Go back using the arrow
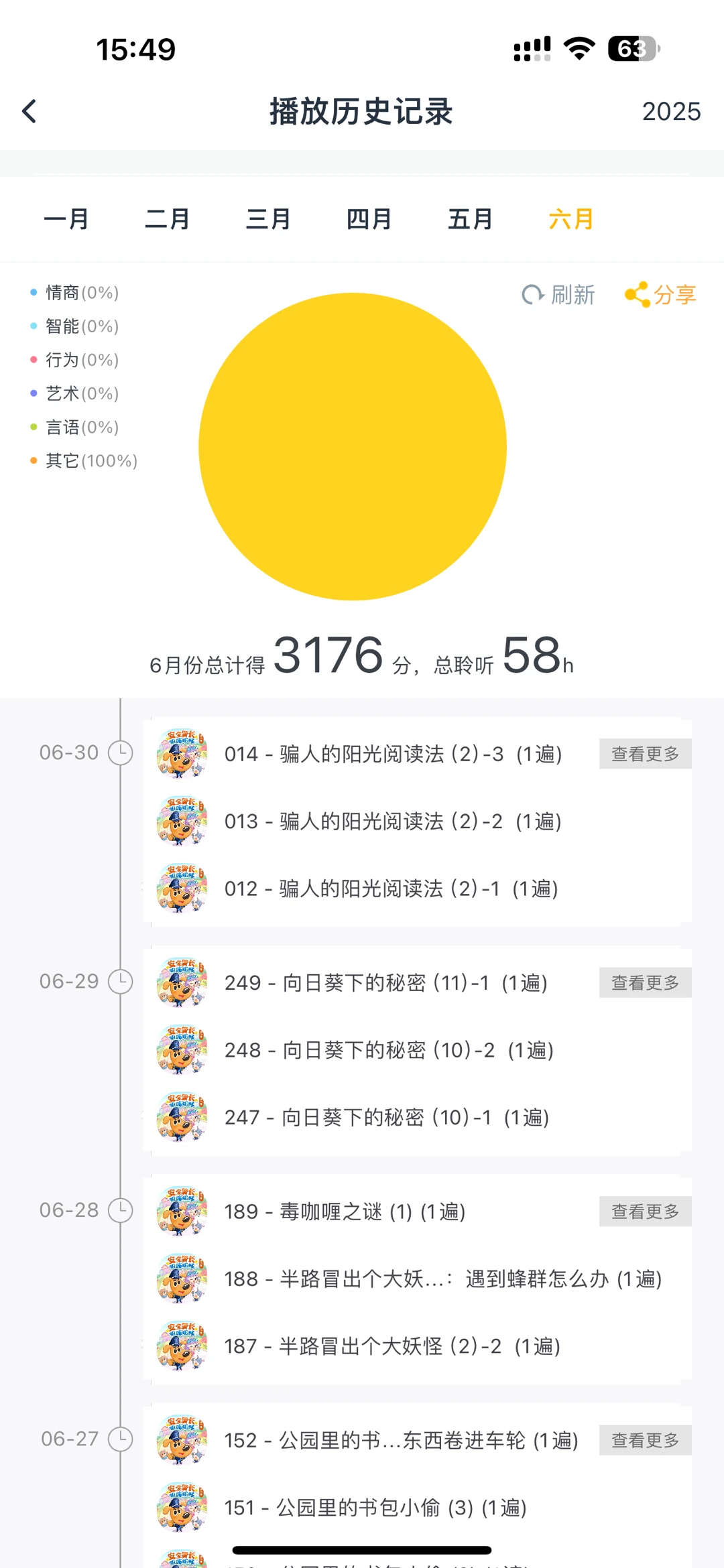 click(29, 111)
